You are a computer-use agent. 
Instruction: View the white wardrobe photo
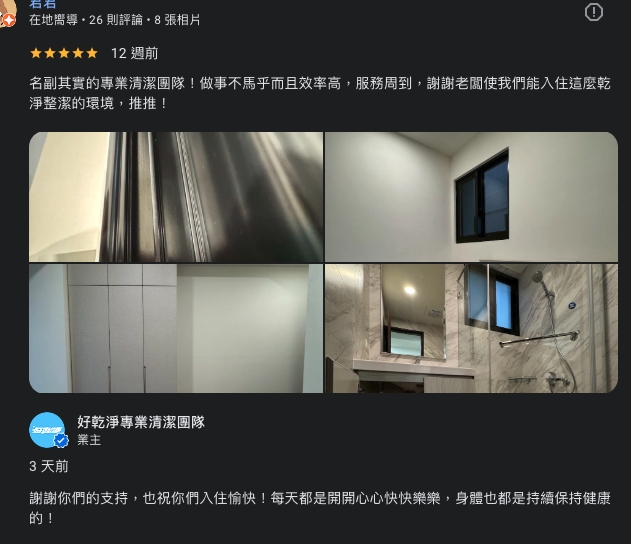176,328
